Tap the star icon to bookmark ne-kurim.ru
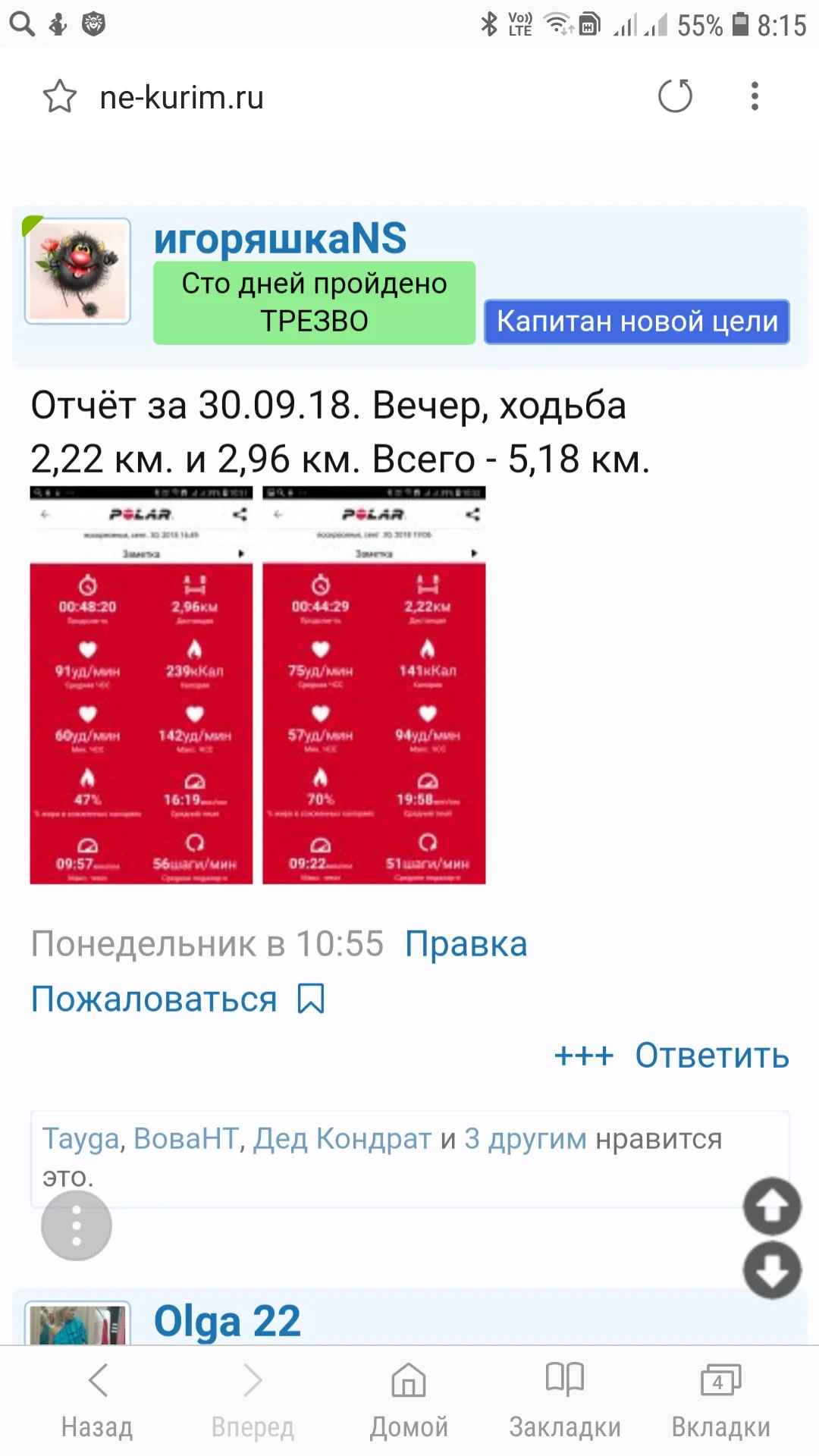This screenshot has width=819, height=1456. (60, 96)
